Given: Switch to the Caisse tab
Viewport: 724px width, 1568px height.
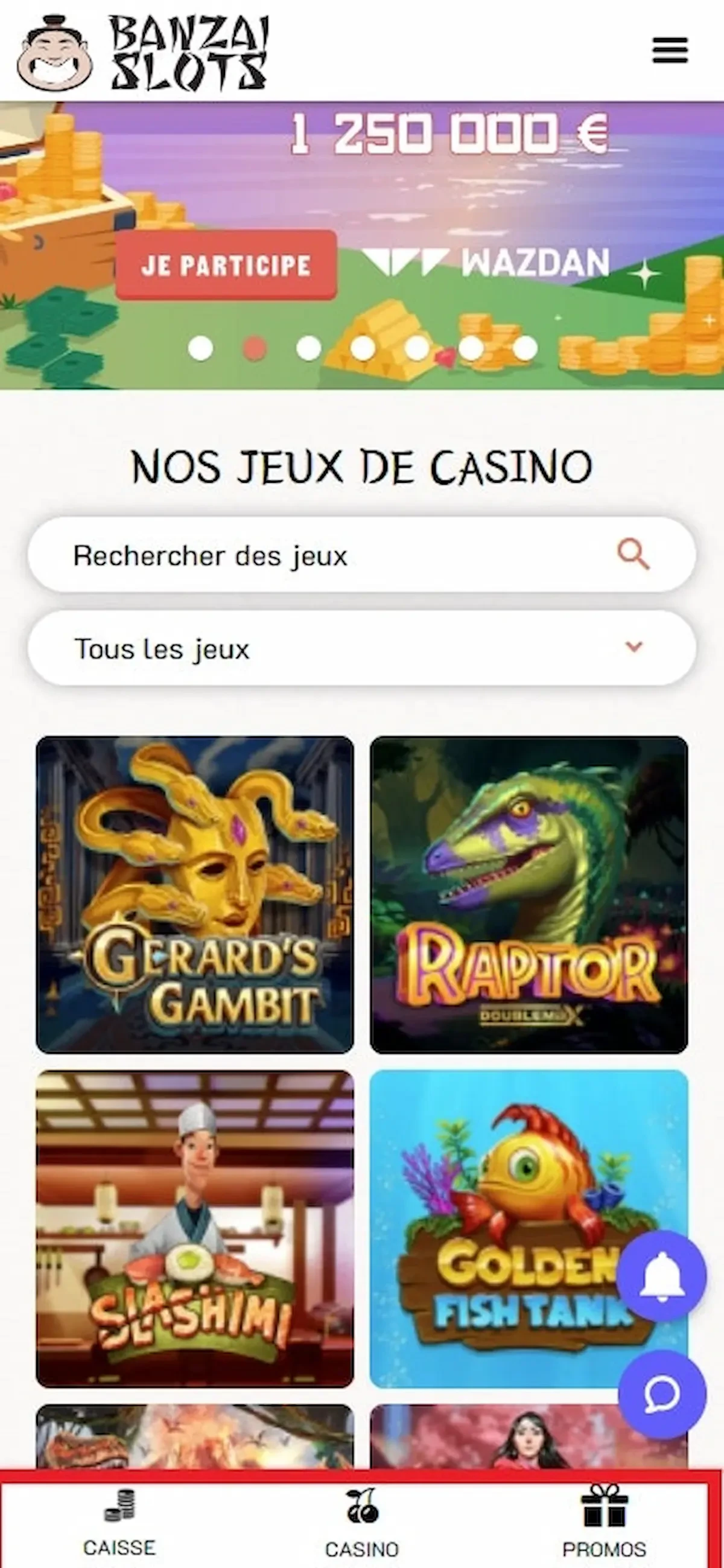Looking at the screenshot, I should 119,1522.
